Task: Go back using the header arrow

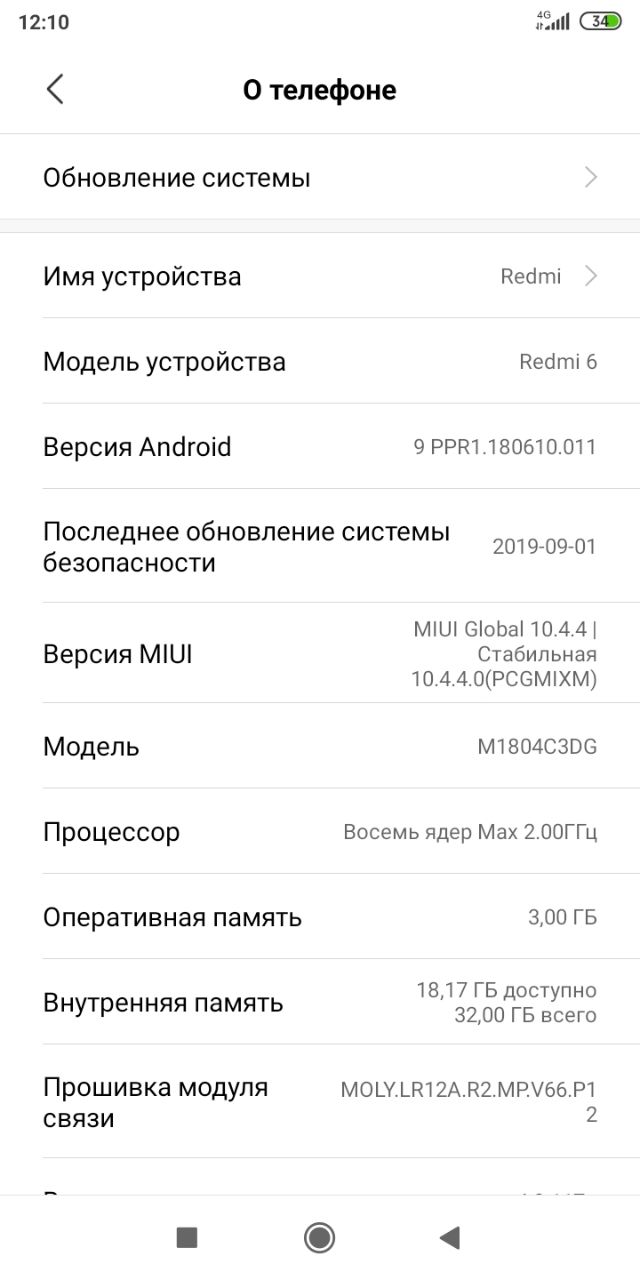Action: [55, 89]
